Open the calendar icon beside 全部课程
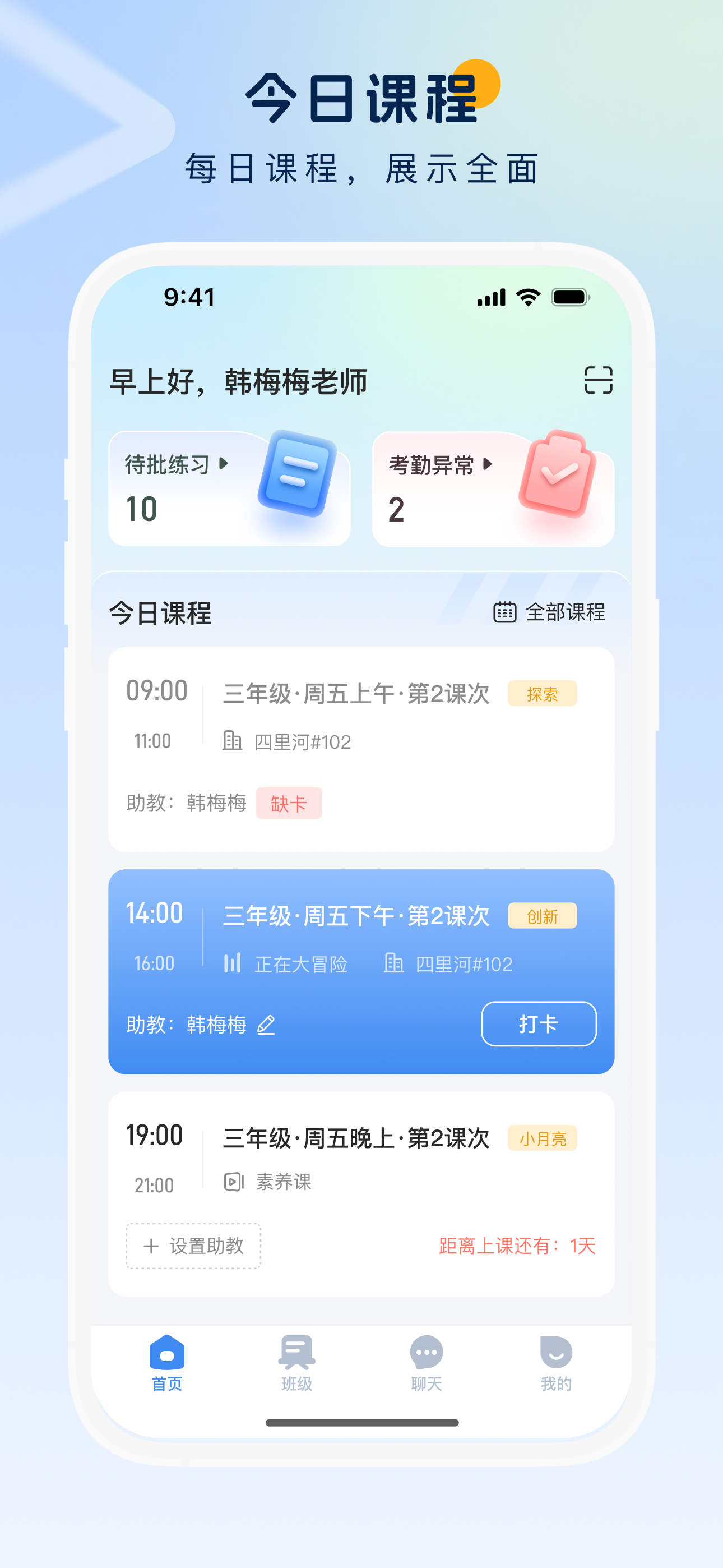 coord(504,612)
